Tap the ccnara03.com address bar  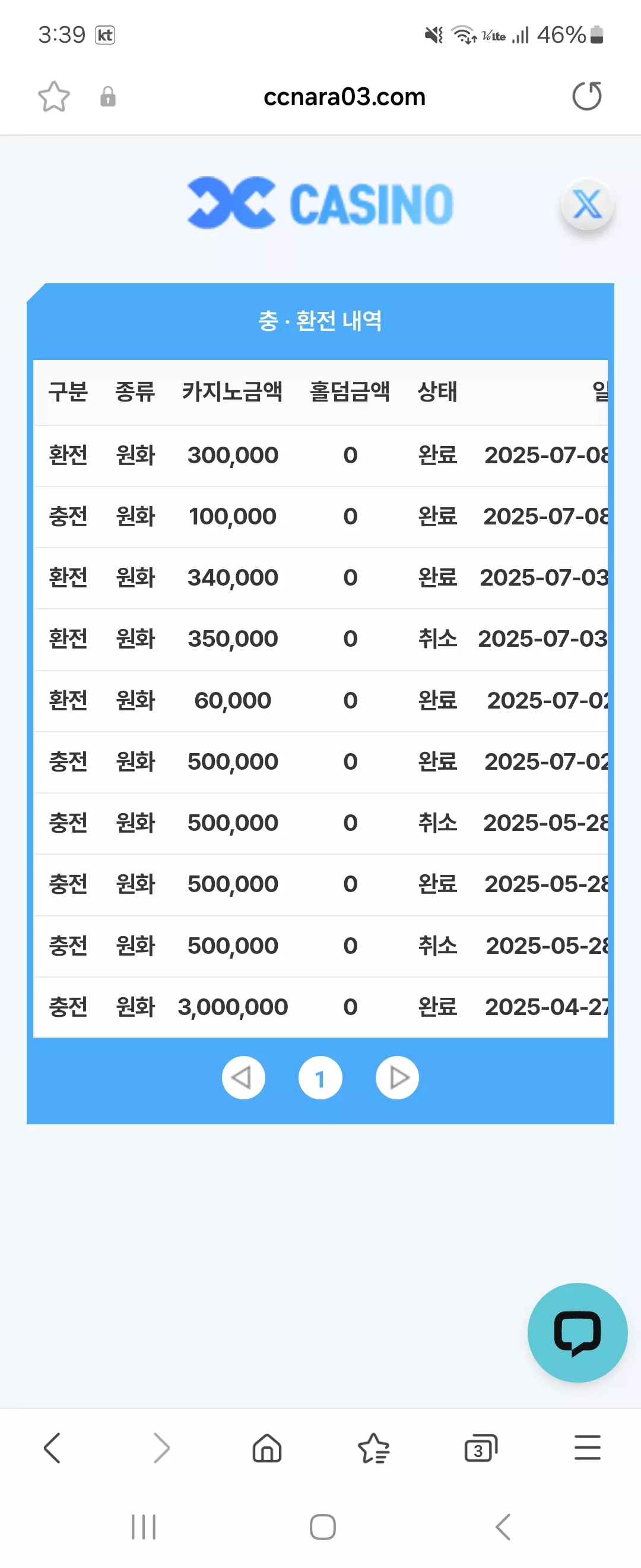pyautogui.click(x=344, y=97)
